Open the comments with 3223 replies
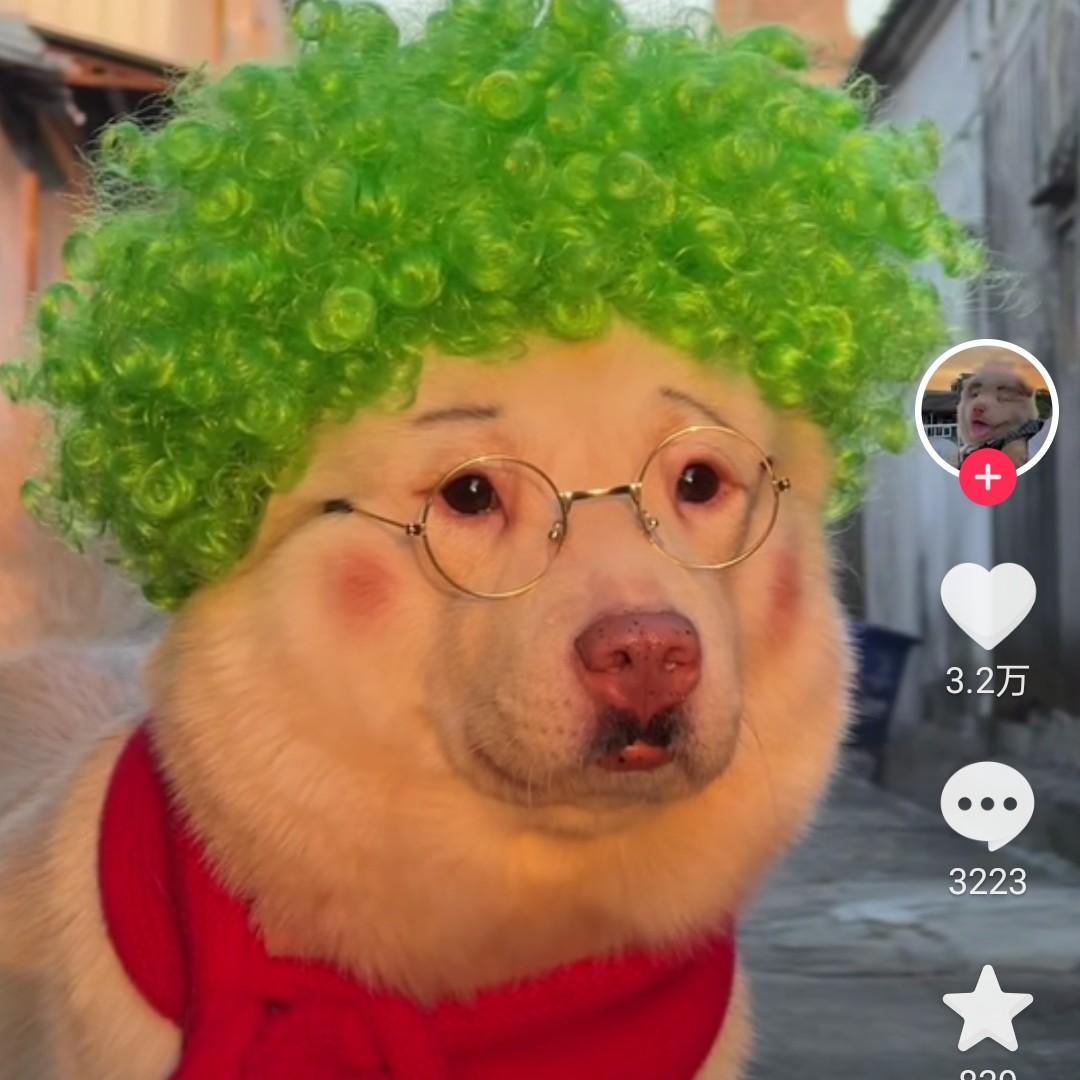 [987, 805]
